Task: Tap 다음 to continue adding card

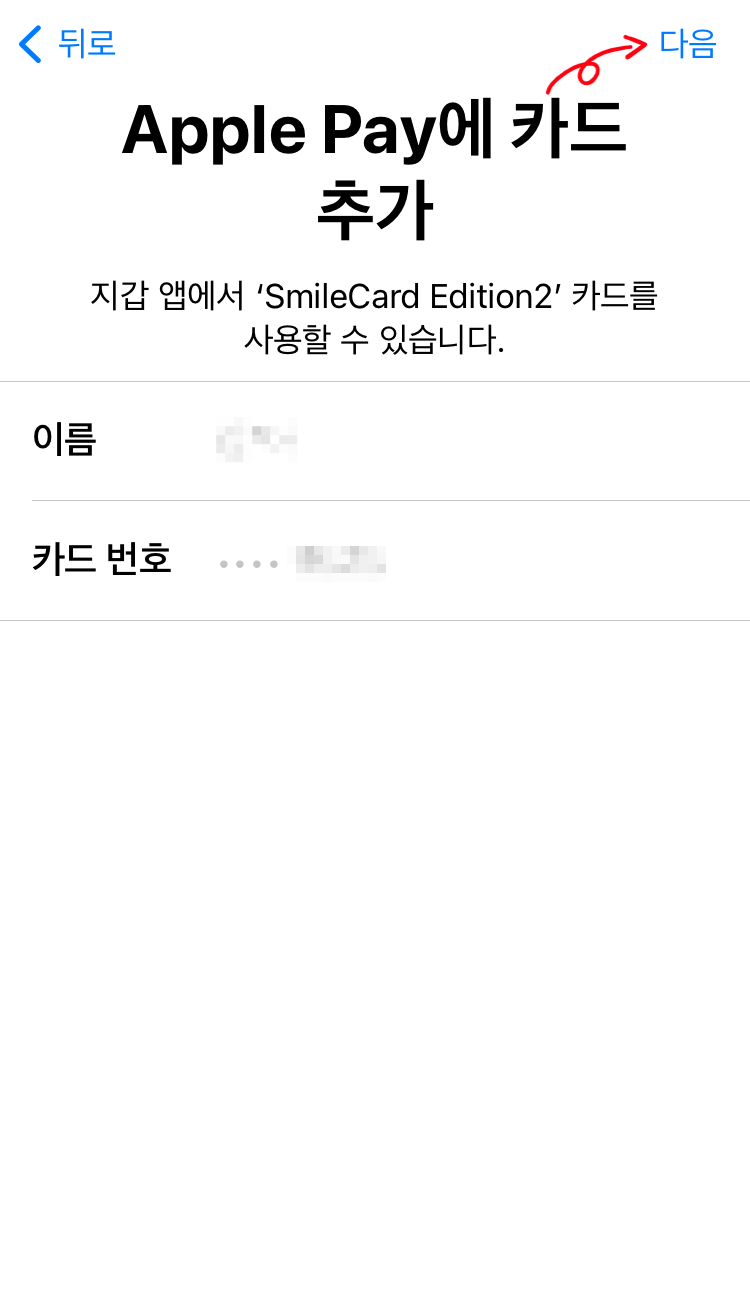Action: pyautogui.click(x=688, y=44)
